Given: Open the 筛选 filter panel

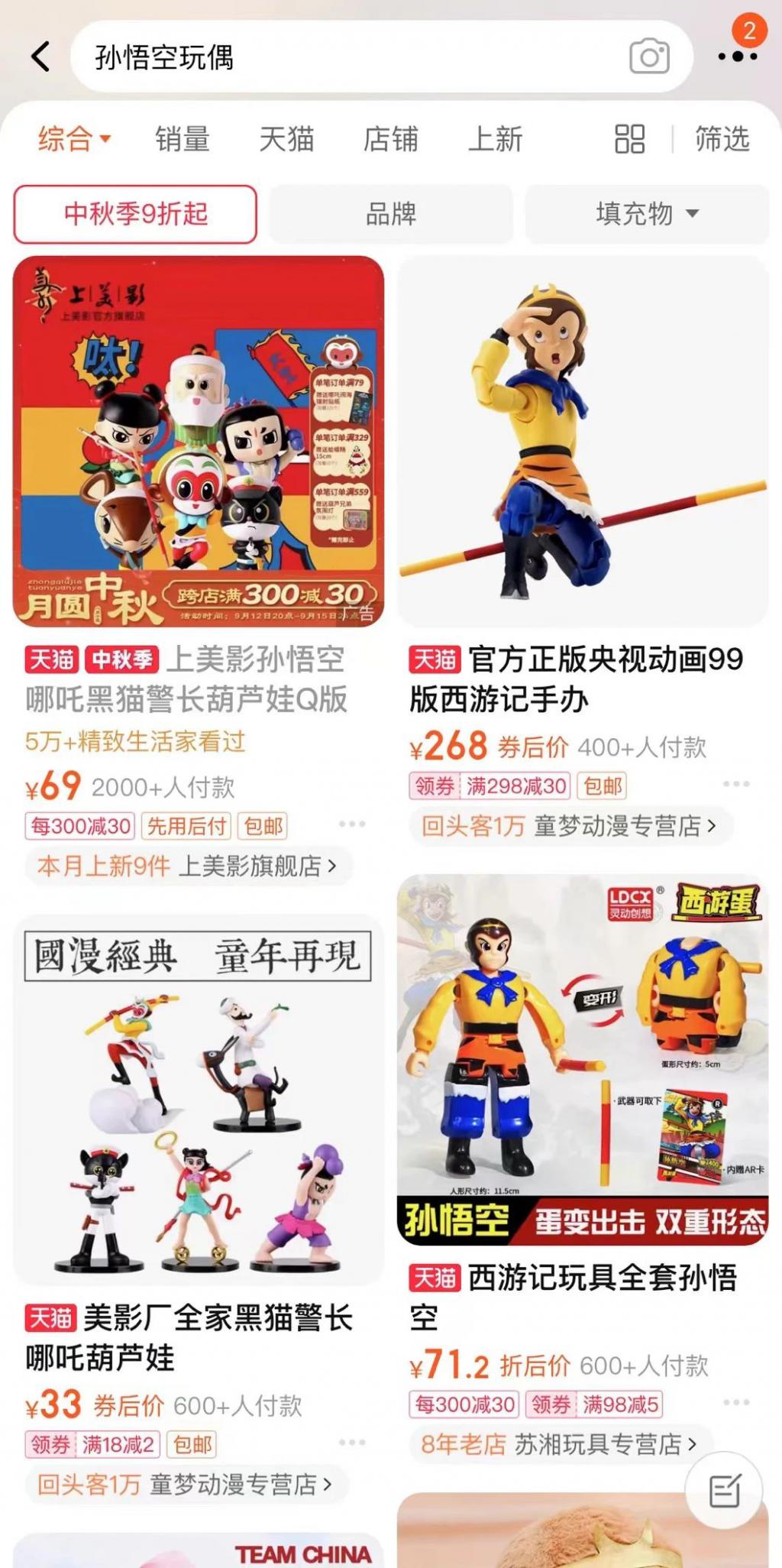Looking at the screenshot, I should coord(722,139).
